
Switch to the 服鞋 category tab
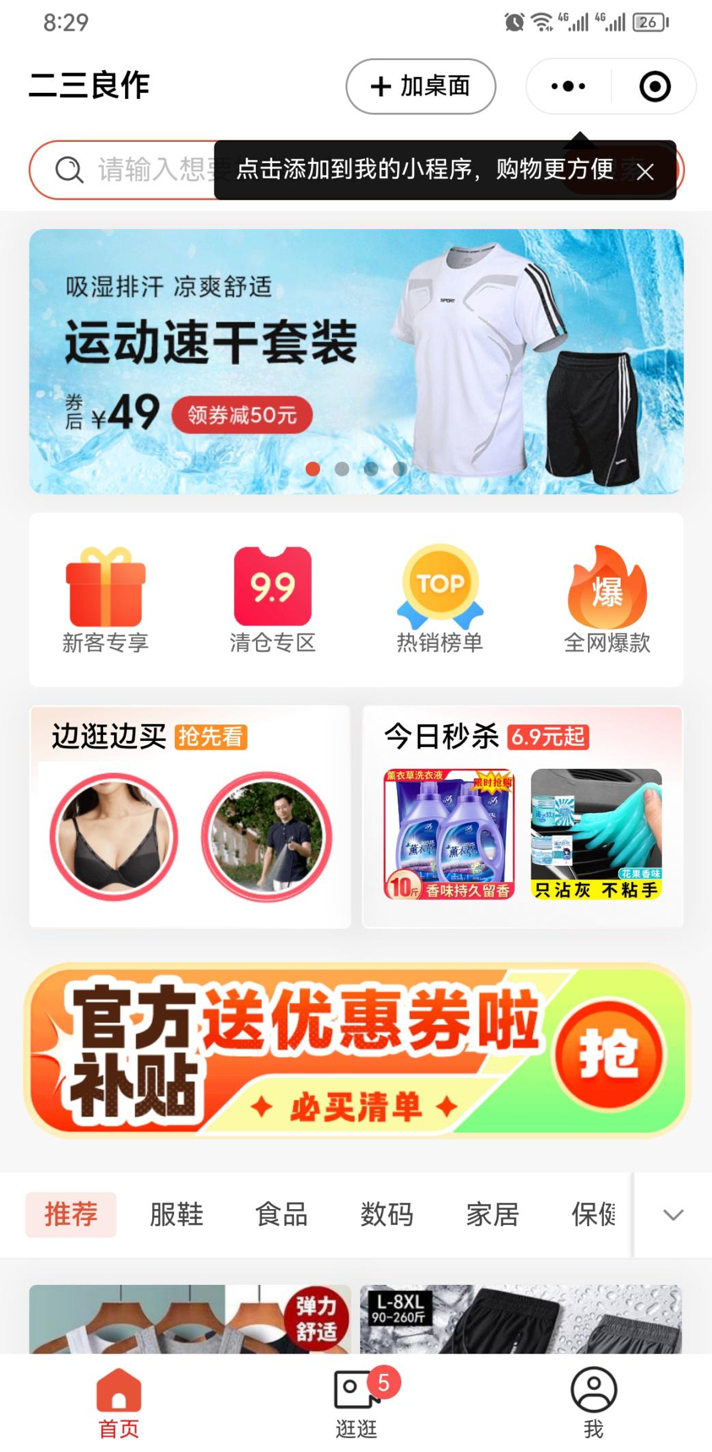point(176,1215)
